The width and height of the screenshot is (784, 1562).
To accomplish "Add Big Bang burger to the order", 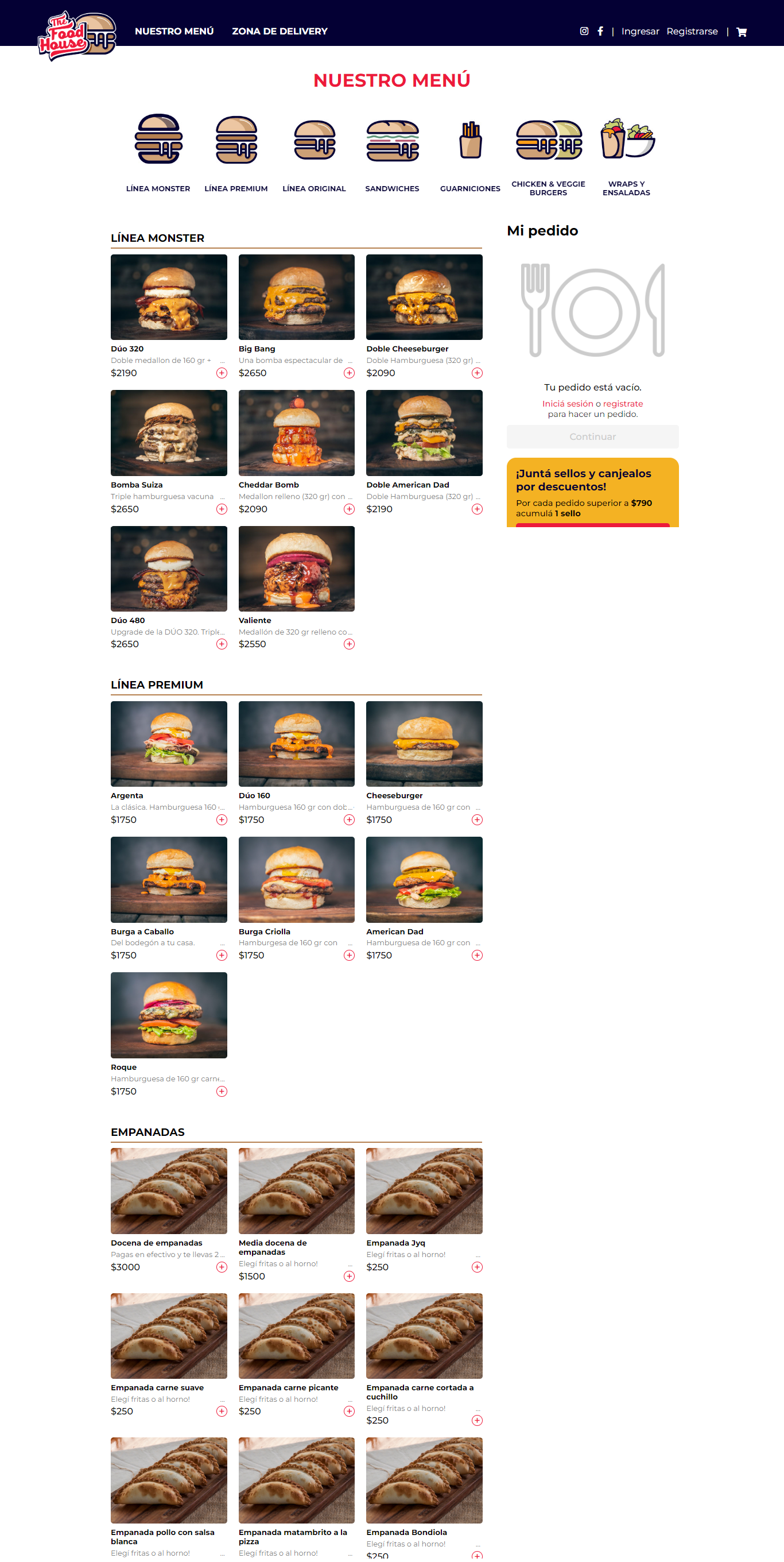I will (x=349, y=373).
